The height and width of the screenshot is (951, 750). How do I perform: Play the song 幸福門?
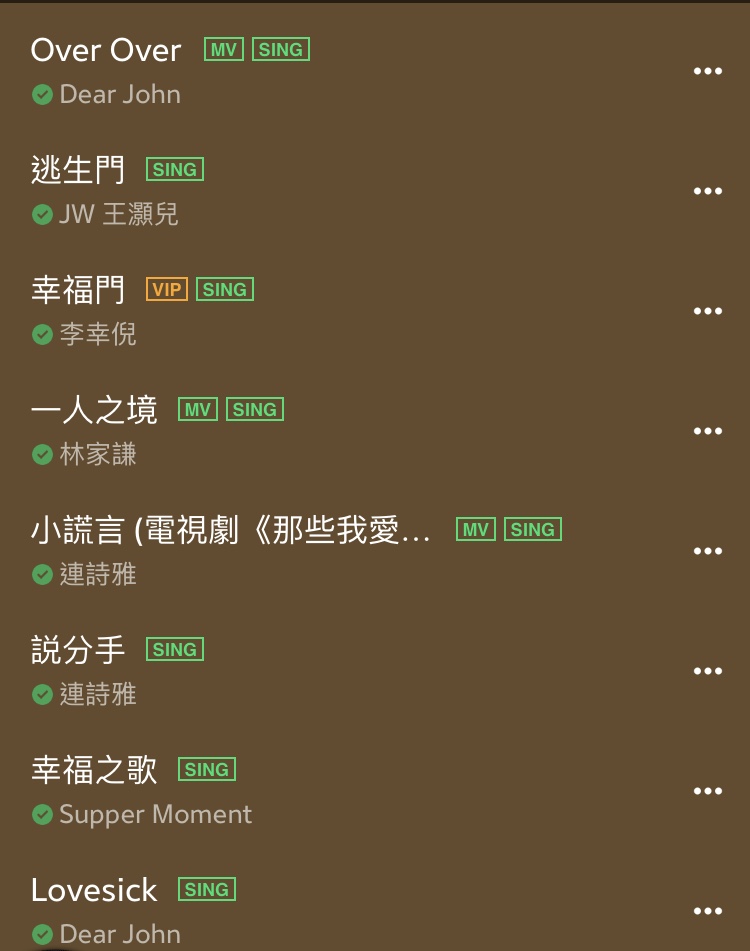pos(78,291)
